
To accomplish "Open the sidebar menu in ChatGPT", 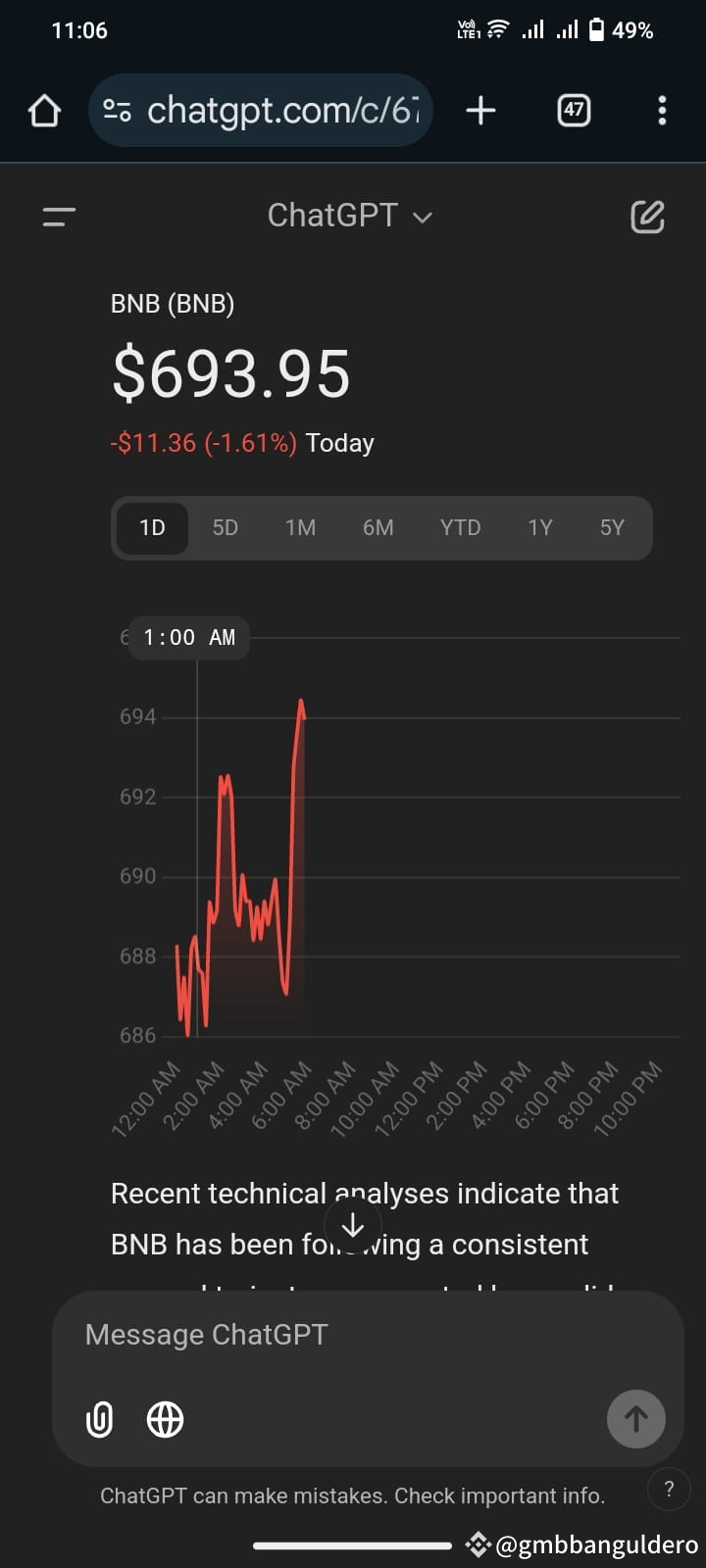I will [59, 216].
